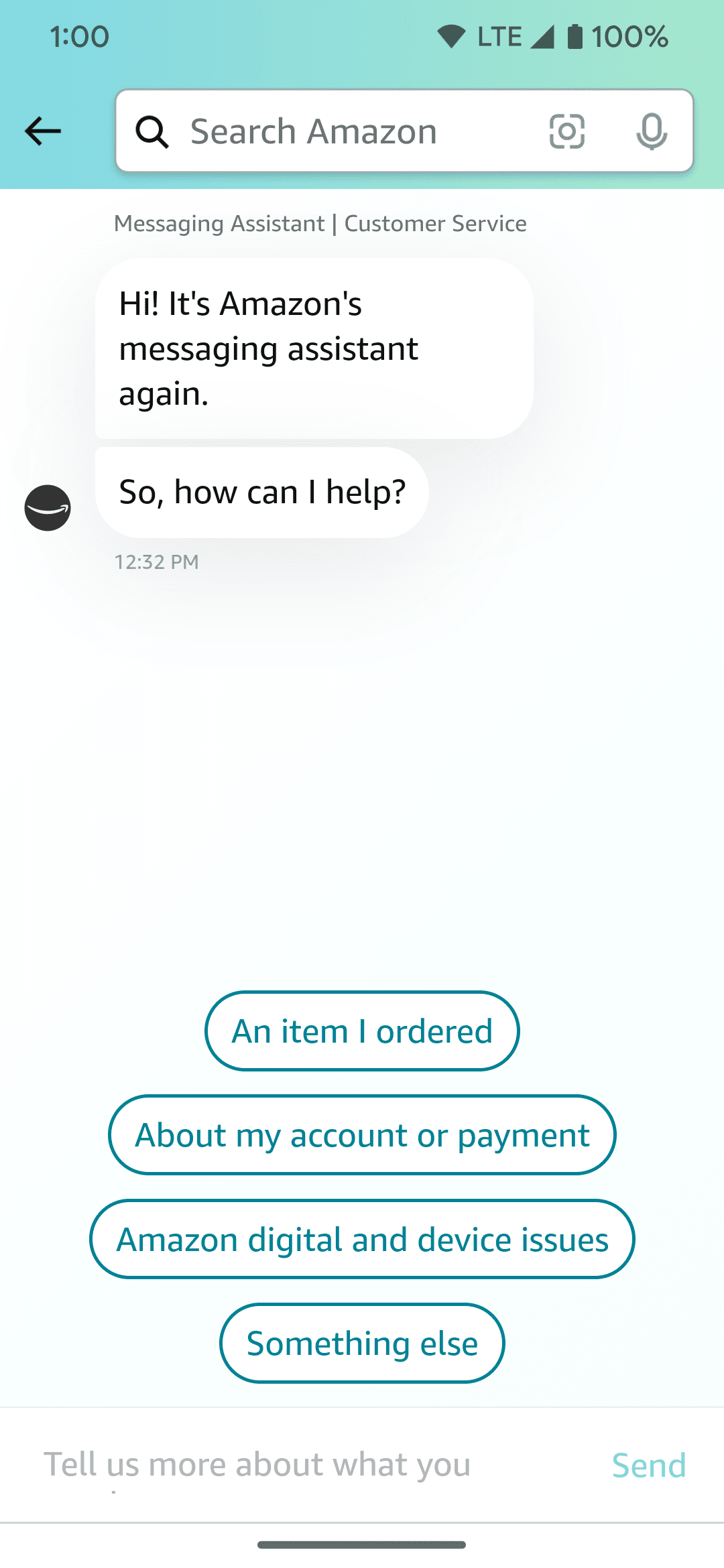Tap the Search Amazon field
Image resolution: width=724 pixels, height=1568 pixels.
coord(335,131)
